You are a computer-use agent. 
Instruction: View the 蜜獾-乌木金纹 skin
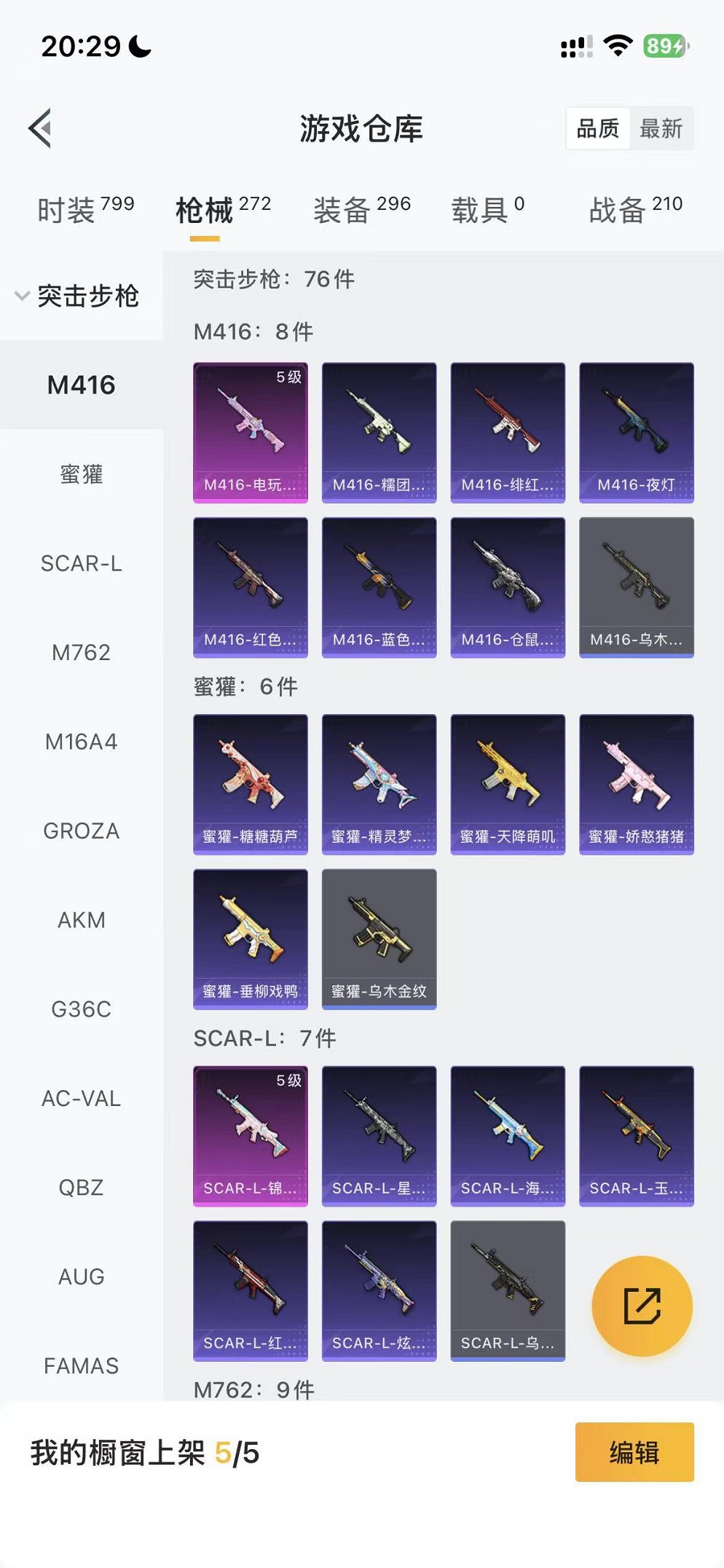[x=379, y=938]
